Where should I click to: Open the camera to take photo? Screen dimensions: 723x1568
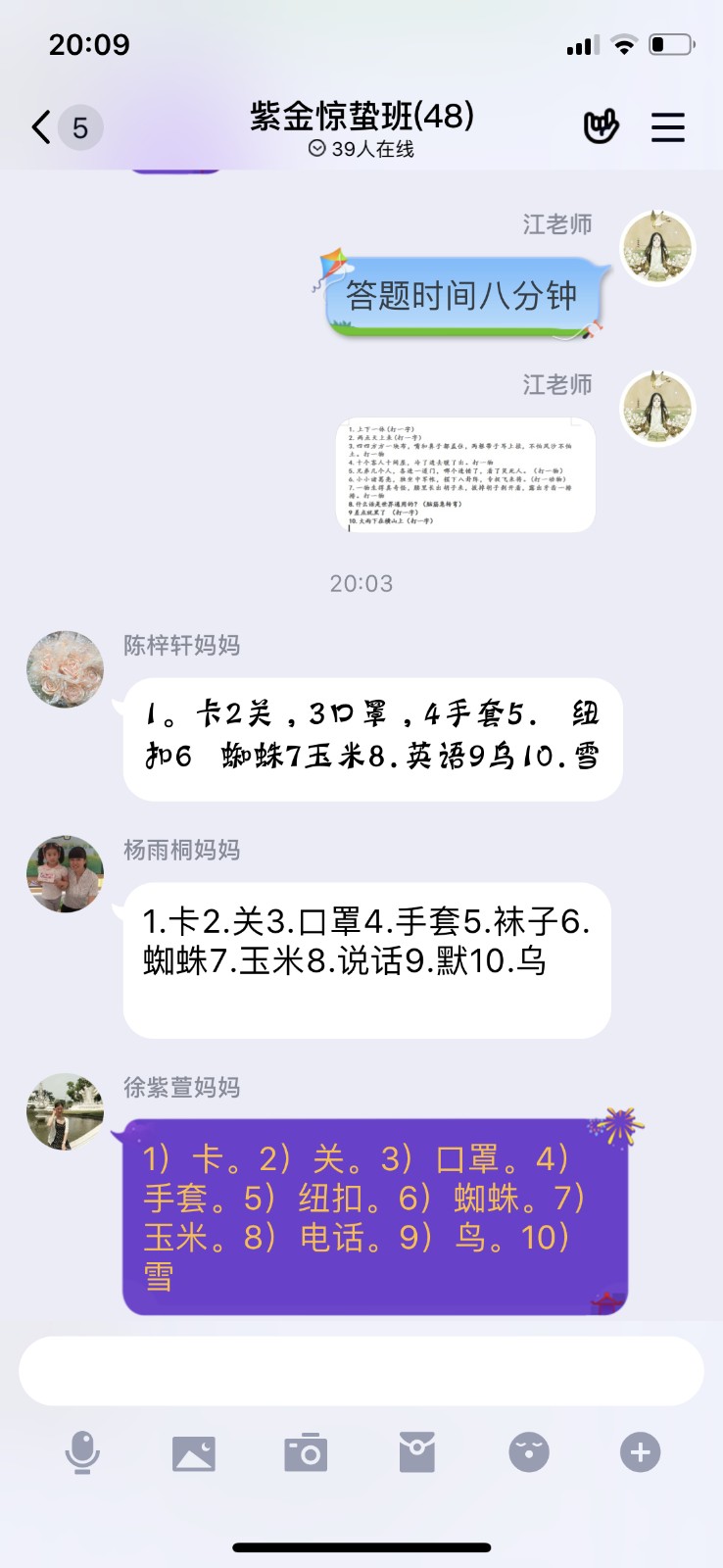point(306,1452)
